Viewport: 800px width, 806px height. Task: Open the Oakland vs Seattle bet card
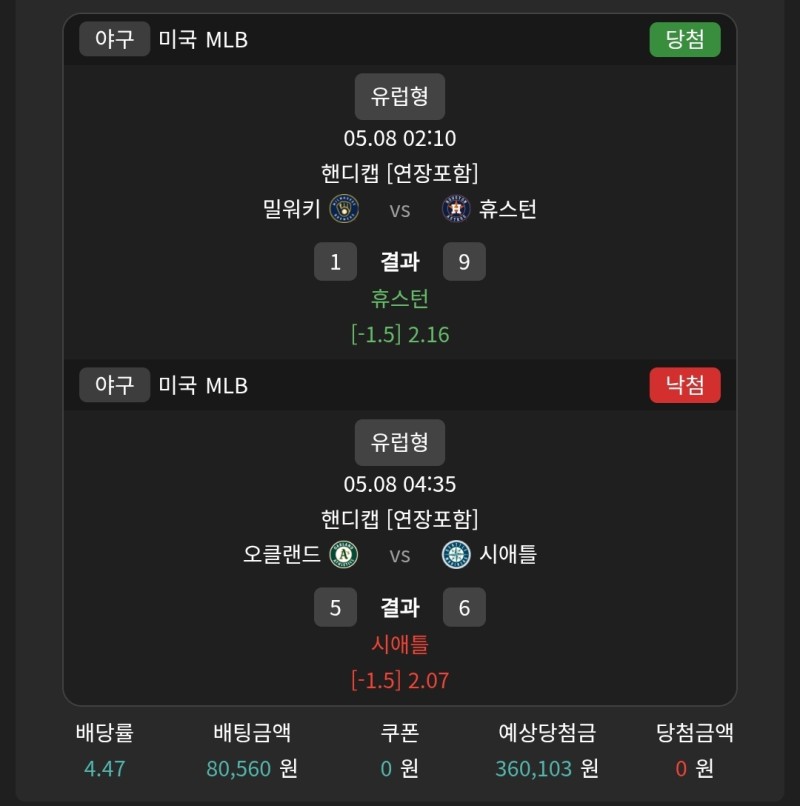[400, 554]
